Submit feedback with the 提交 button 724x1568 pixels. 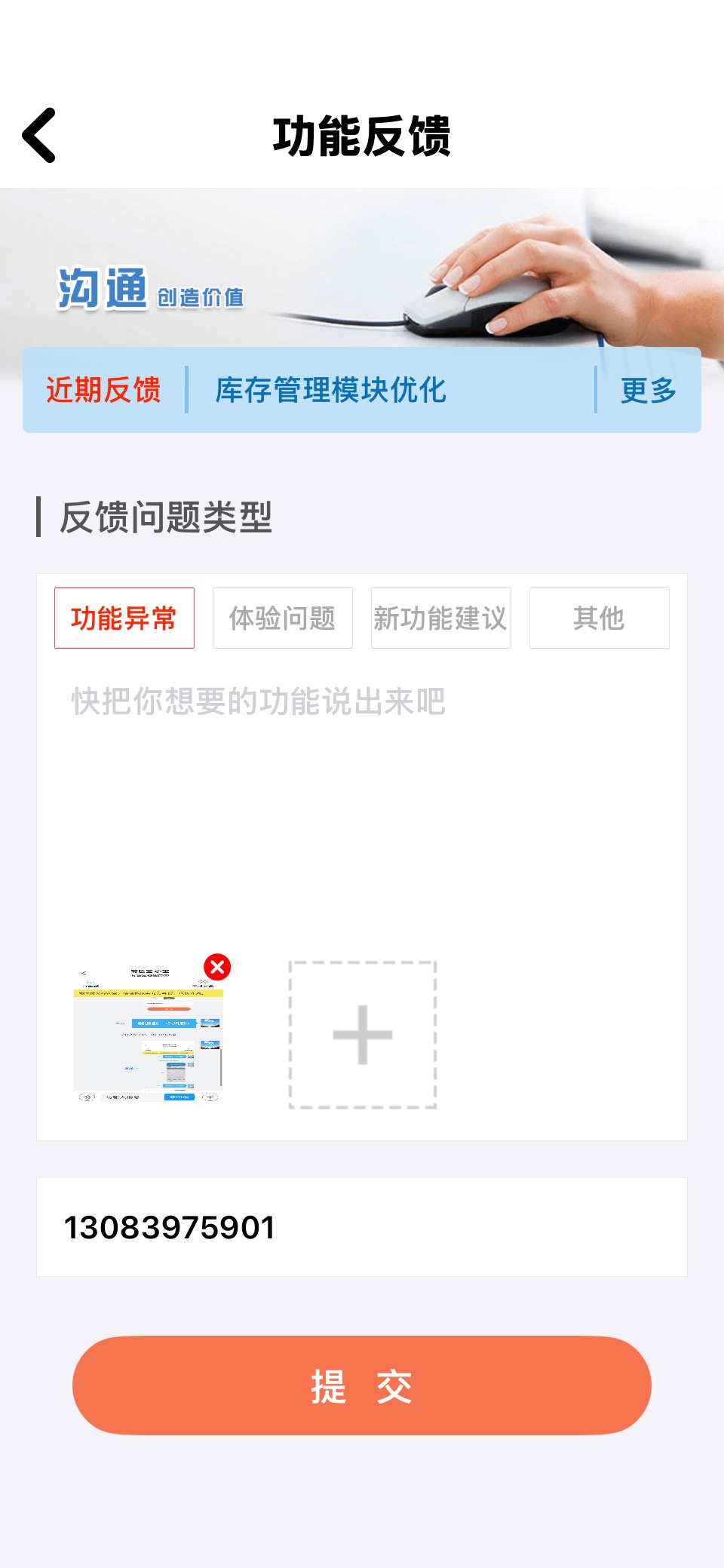pos(362,1385)
